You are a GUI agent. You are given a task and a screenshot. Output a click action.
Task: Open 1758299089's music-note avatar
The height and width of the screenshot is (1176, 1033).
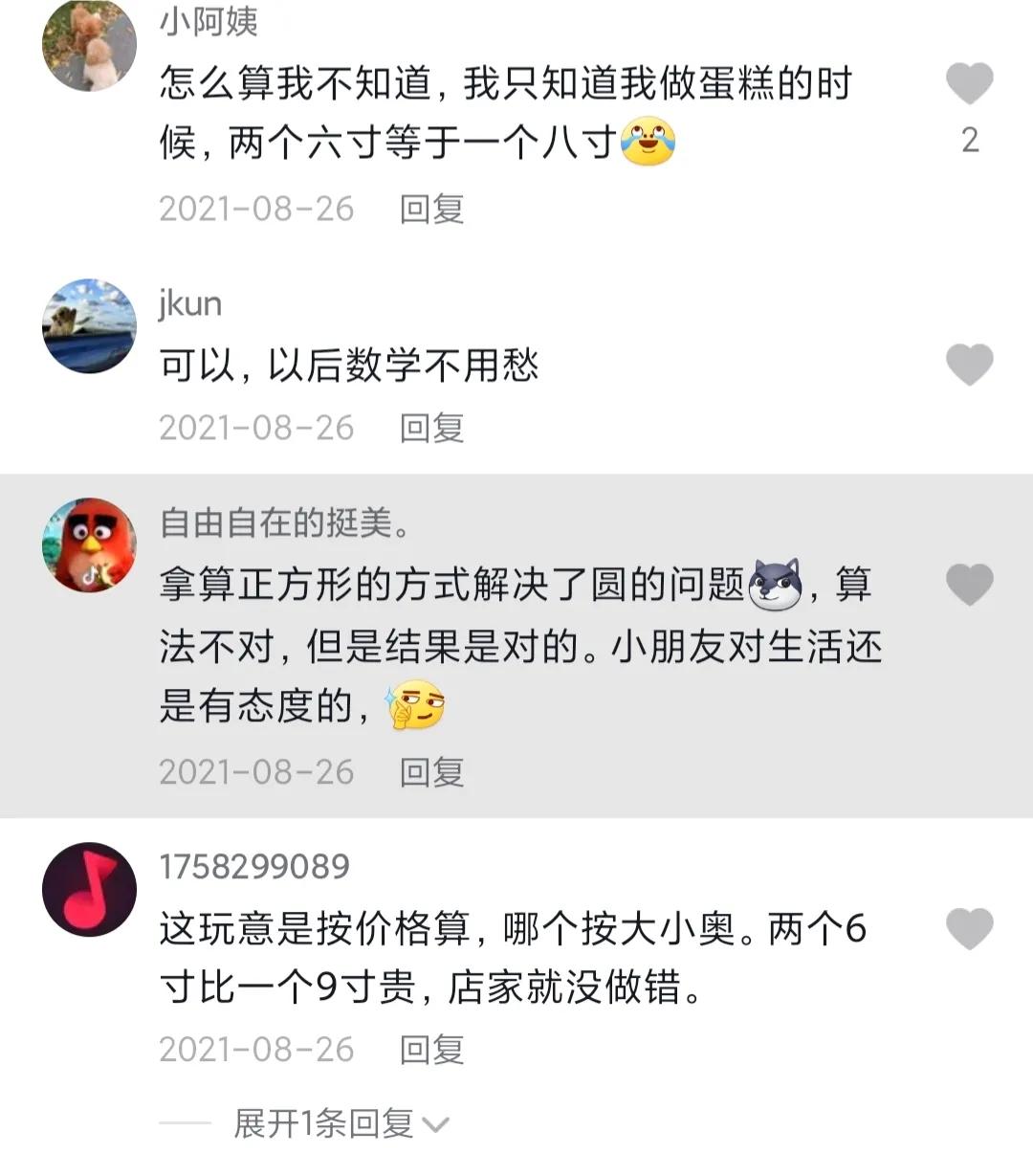pyautogui.click(x=89, y=888)
